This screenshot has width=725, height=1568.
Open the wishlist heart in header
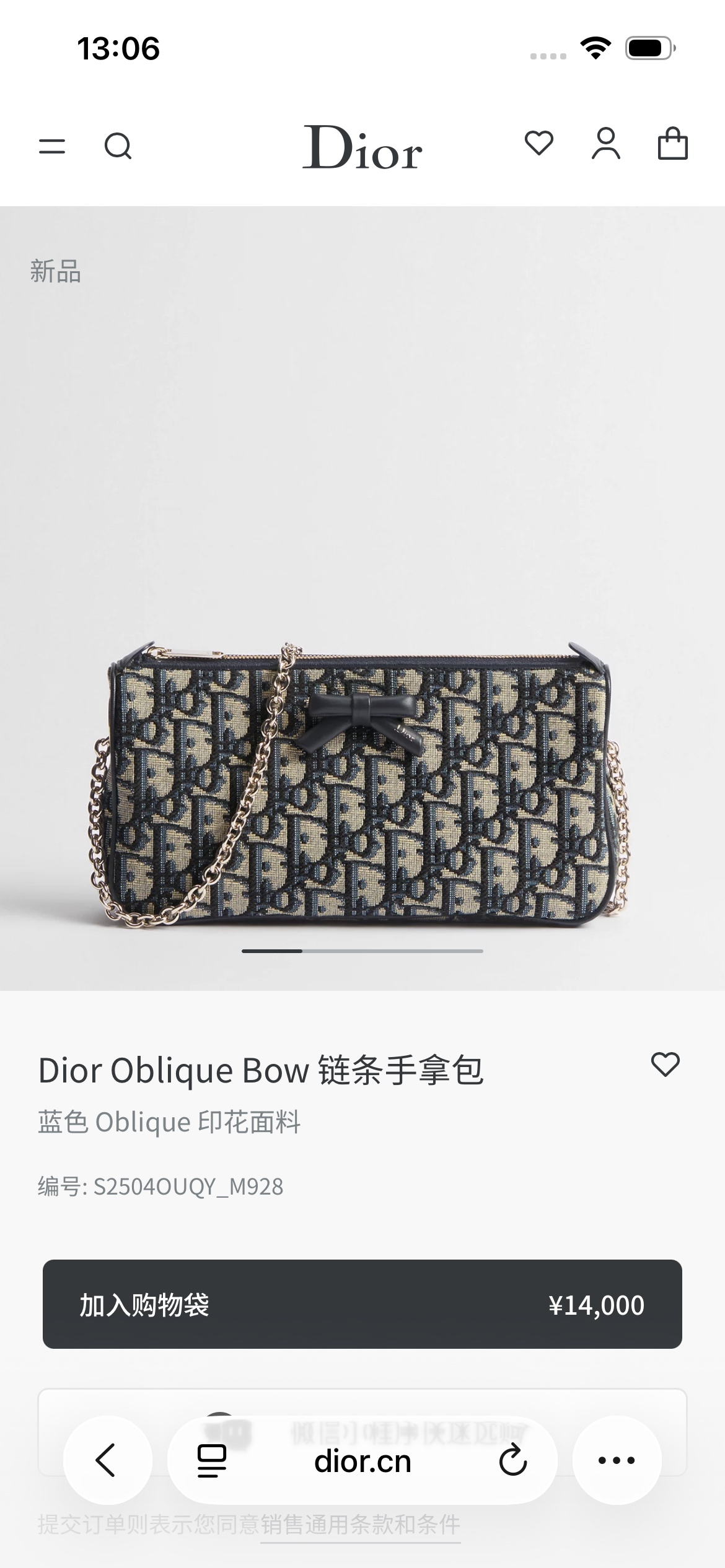[539, 143]
